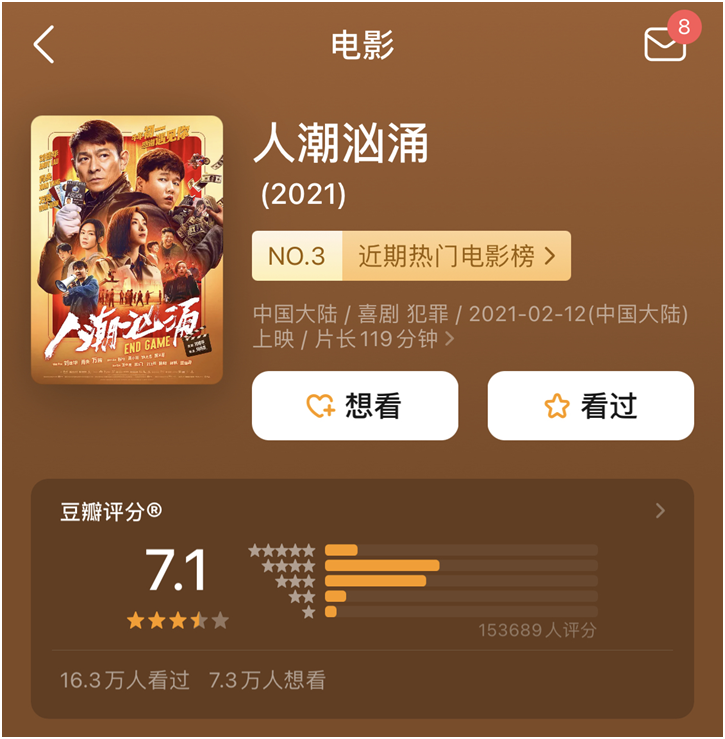
Task: Expand the movie info details chevron
Action: pos(449,339)
